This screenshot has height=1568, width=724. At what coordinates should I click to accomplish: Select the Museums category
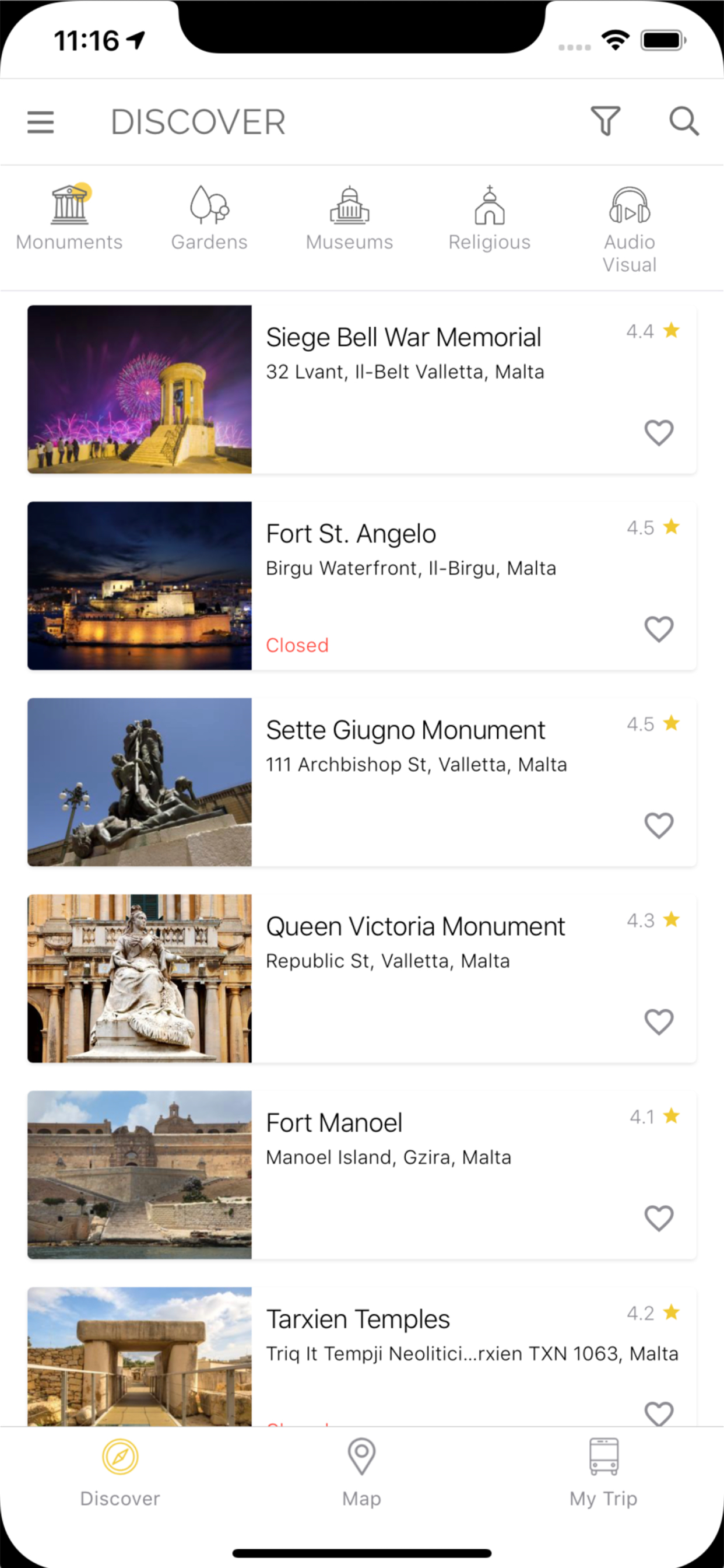(349, 218)
